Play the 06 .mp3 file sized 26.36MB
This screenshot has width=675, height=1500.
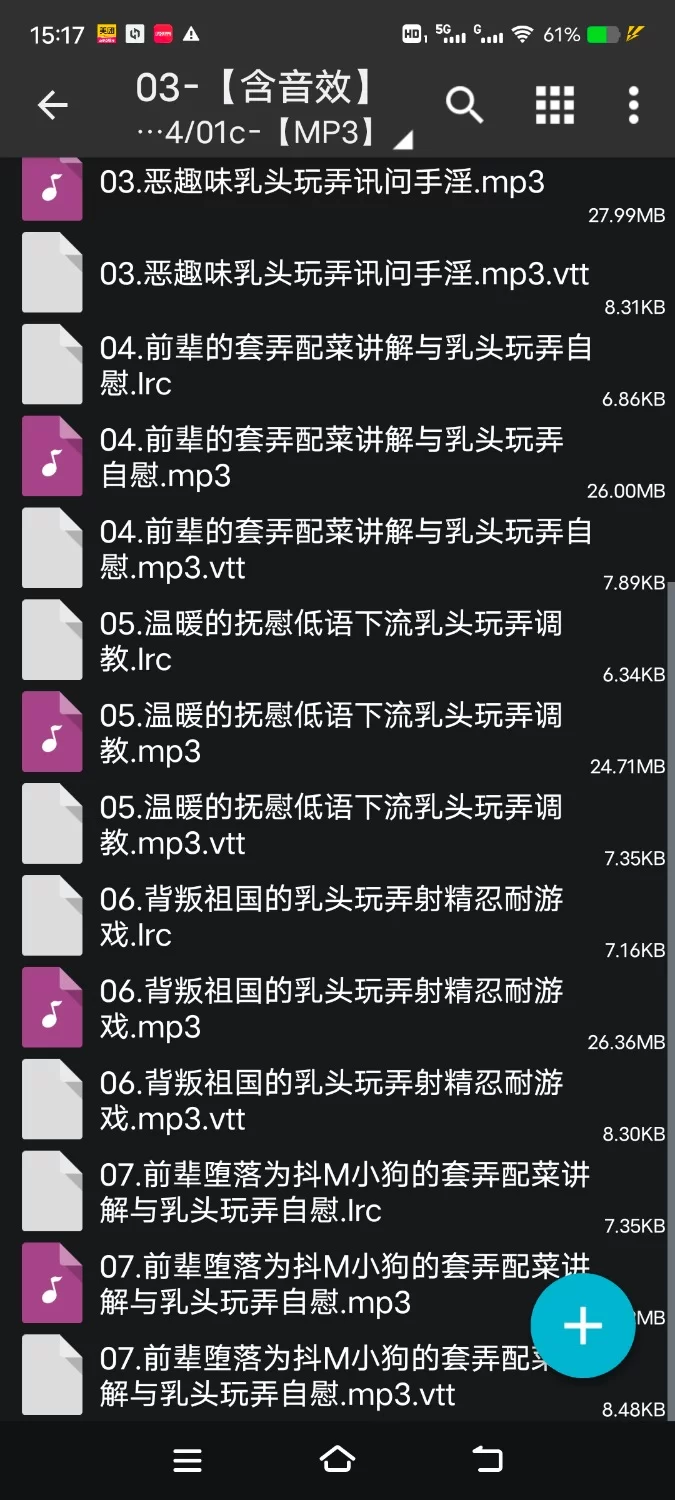pos(330,1008)
